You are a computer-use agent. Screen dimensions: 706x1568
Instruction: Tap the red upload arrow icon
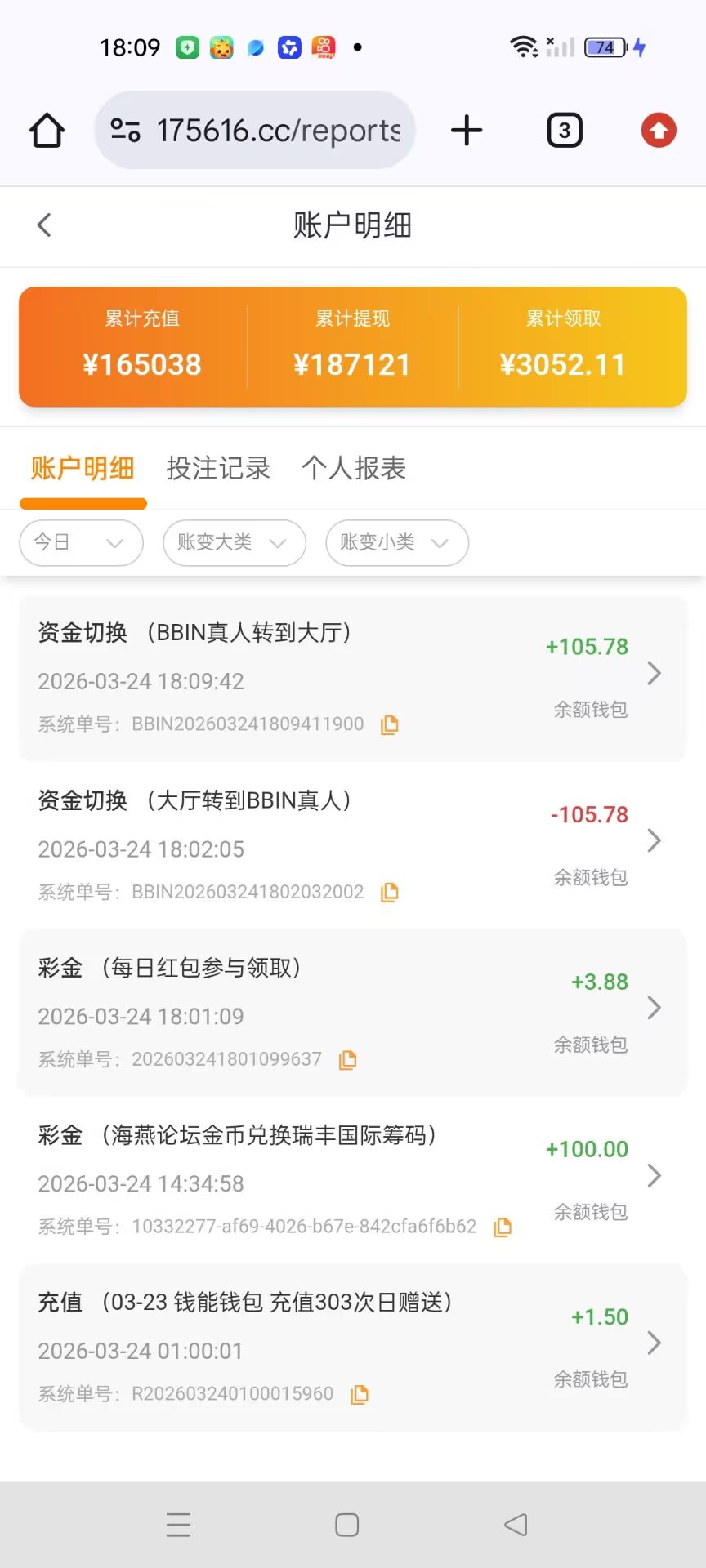659,131
